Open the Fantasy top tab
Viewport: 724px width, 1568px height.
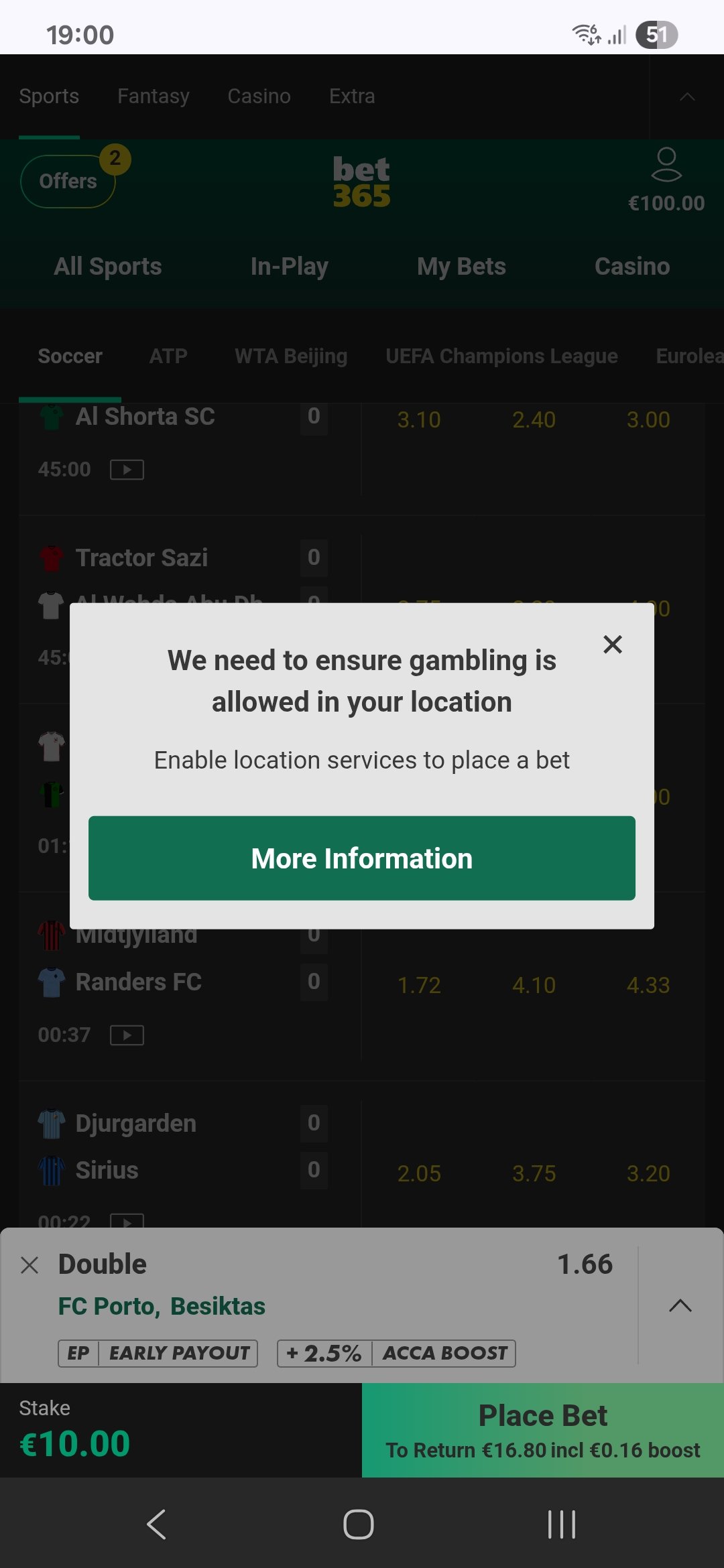tap(154, 96)
